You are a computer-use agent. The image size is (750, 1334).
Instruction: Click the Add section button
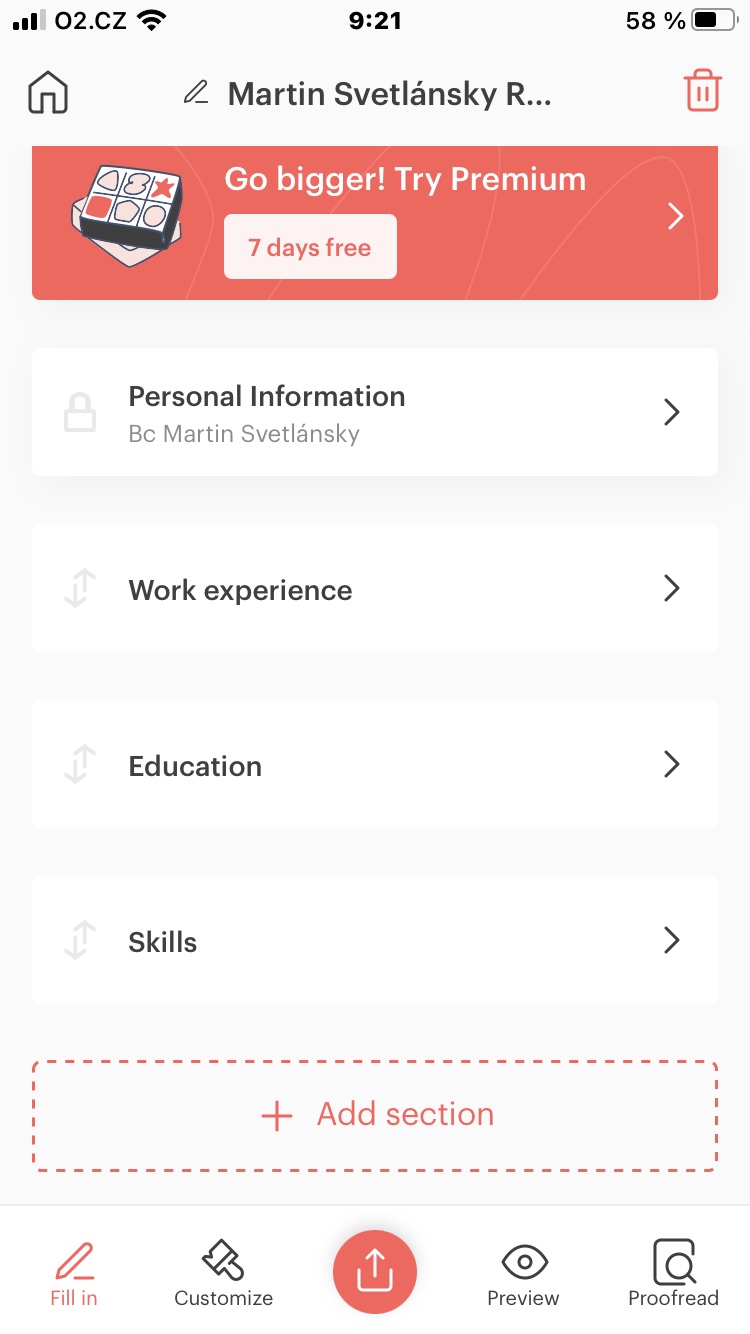[375, 1114]
